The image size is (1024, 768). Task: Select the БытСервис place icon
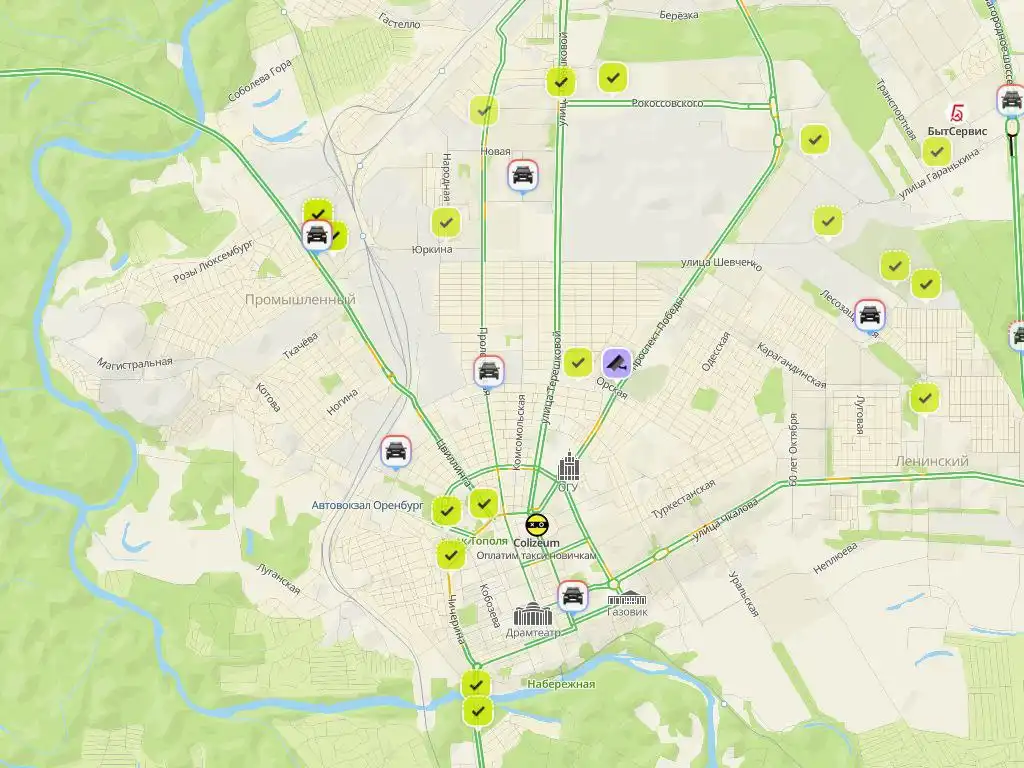(x=955, y=112)
